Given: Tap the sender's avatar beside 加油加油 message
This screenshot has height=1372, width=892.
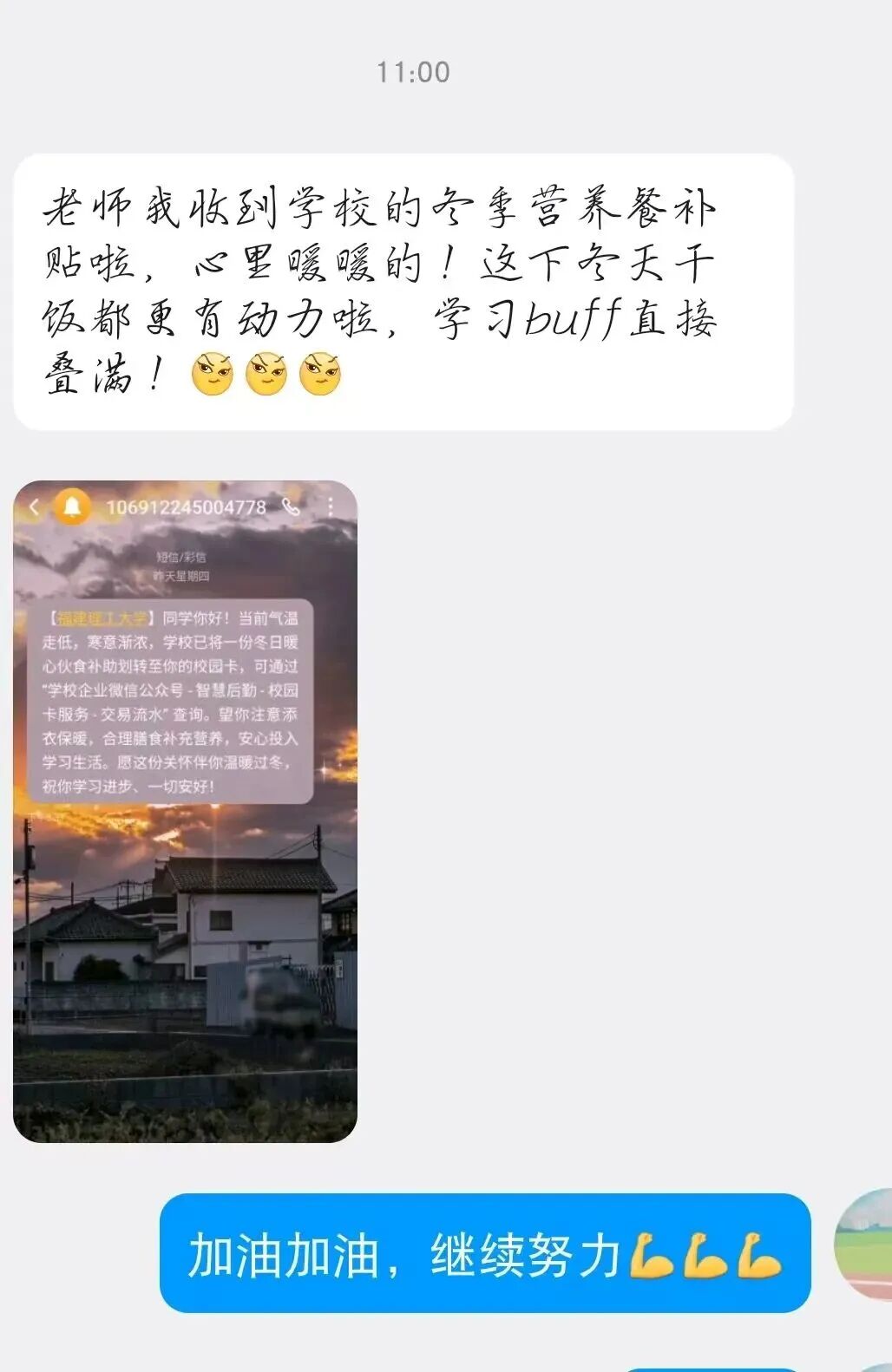Looking at the screenshot, I should click(x=866, y=1244).
